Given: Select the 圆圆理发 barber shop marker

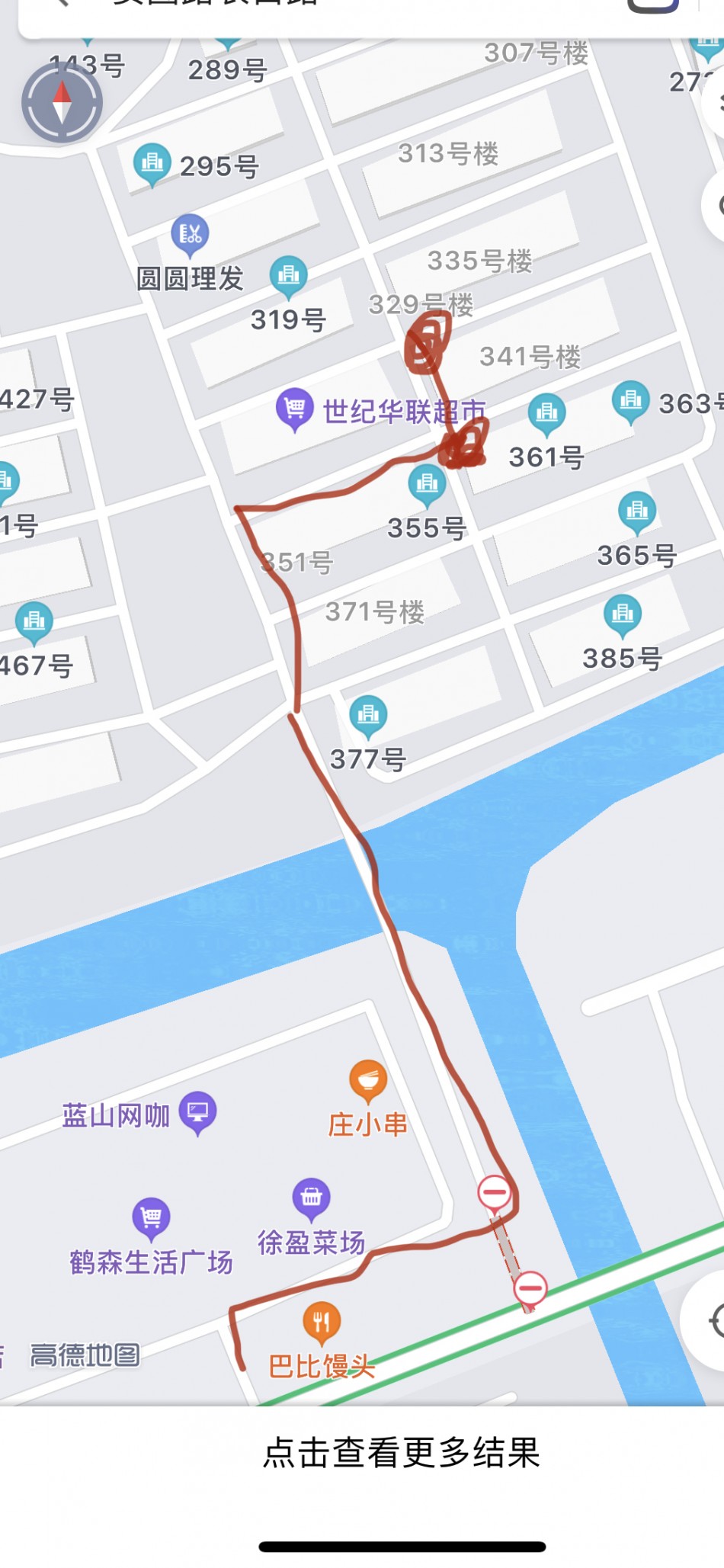Looking at the screenshot, I should pyautogui.click(x=190, y=233).
